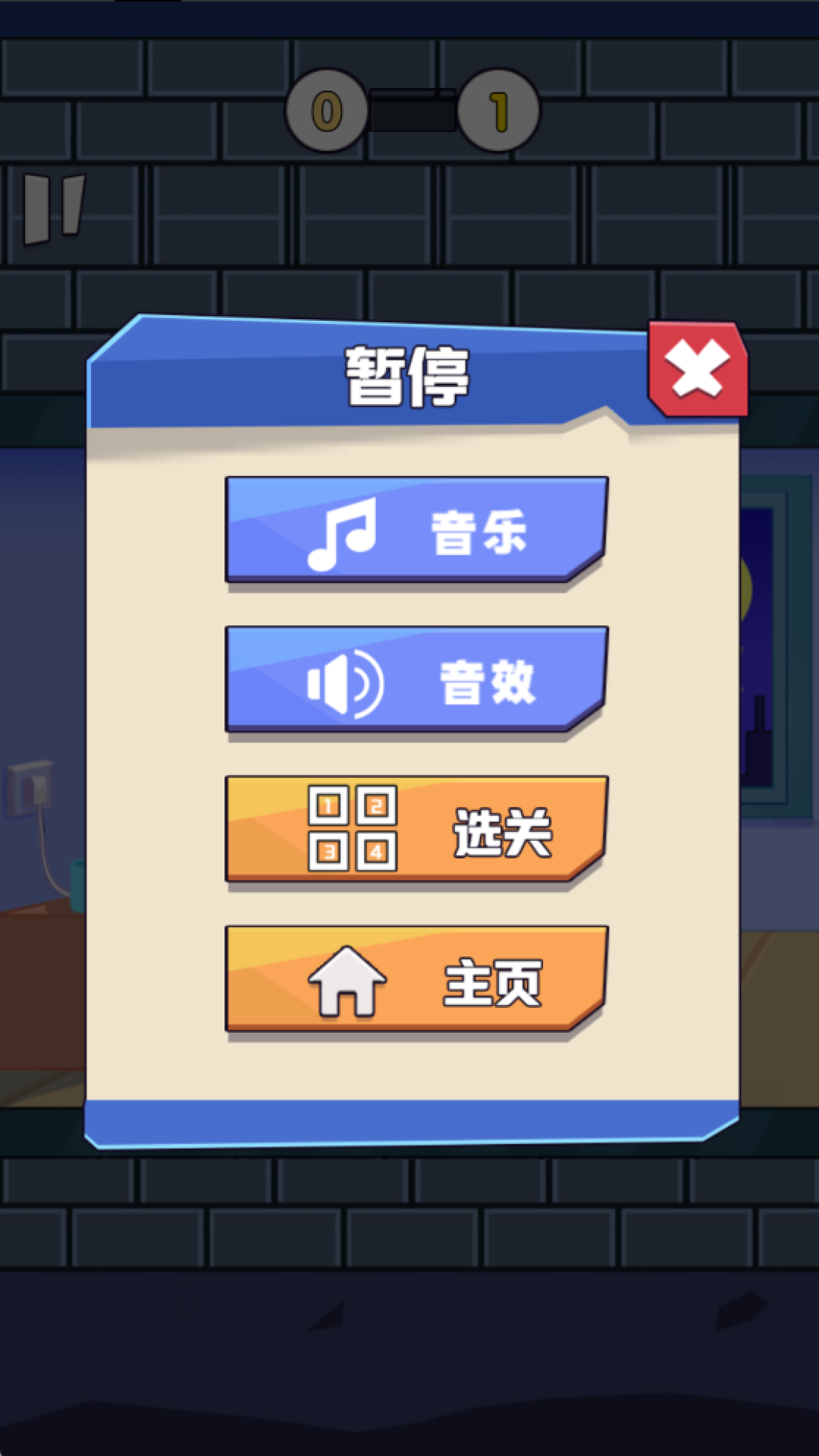
Task: Go to the home page (主页)
Action: pyautogui.click(x=416, y=978)
